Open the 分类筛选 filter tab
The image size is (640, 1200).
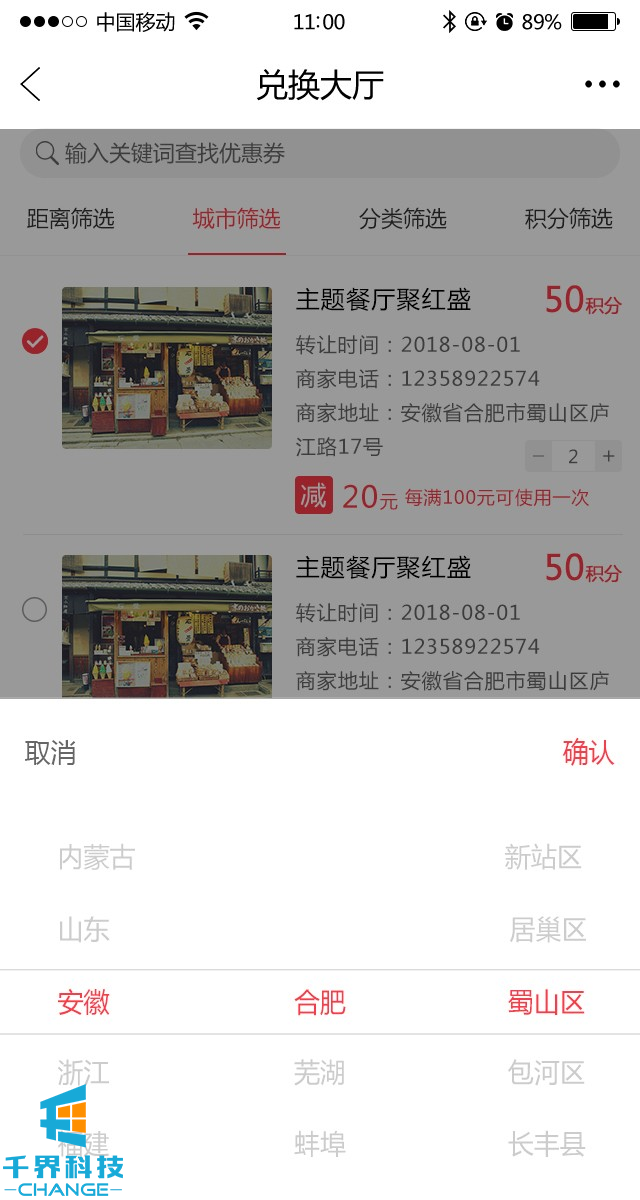click(x=403, y=220)
